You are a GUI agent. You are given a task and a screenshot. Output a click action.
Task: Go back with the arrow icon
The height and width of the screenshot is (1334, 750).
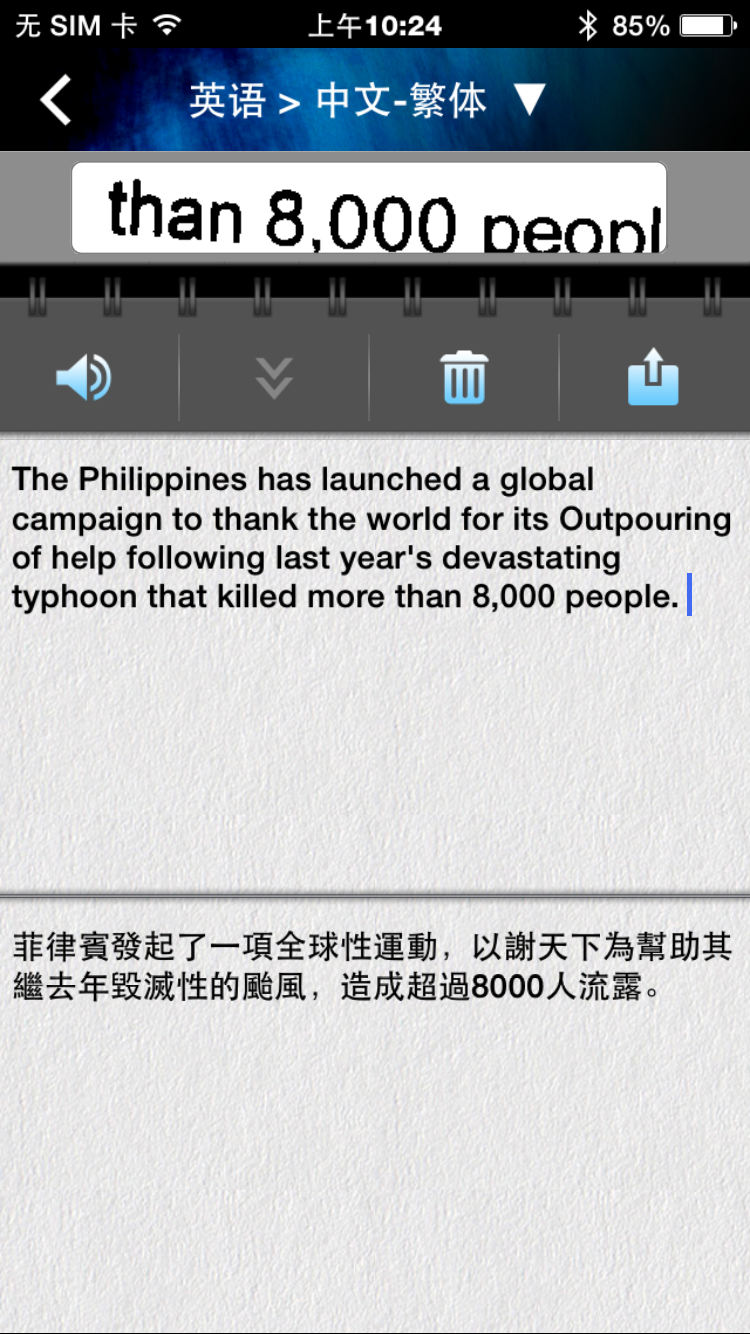tap(56, 100)
